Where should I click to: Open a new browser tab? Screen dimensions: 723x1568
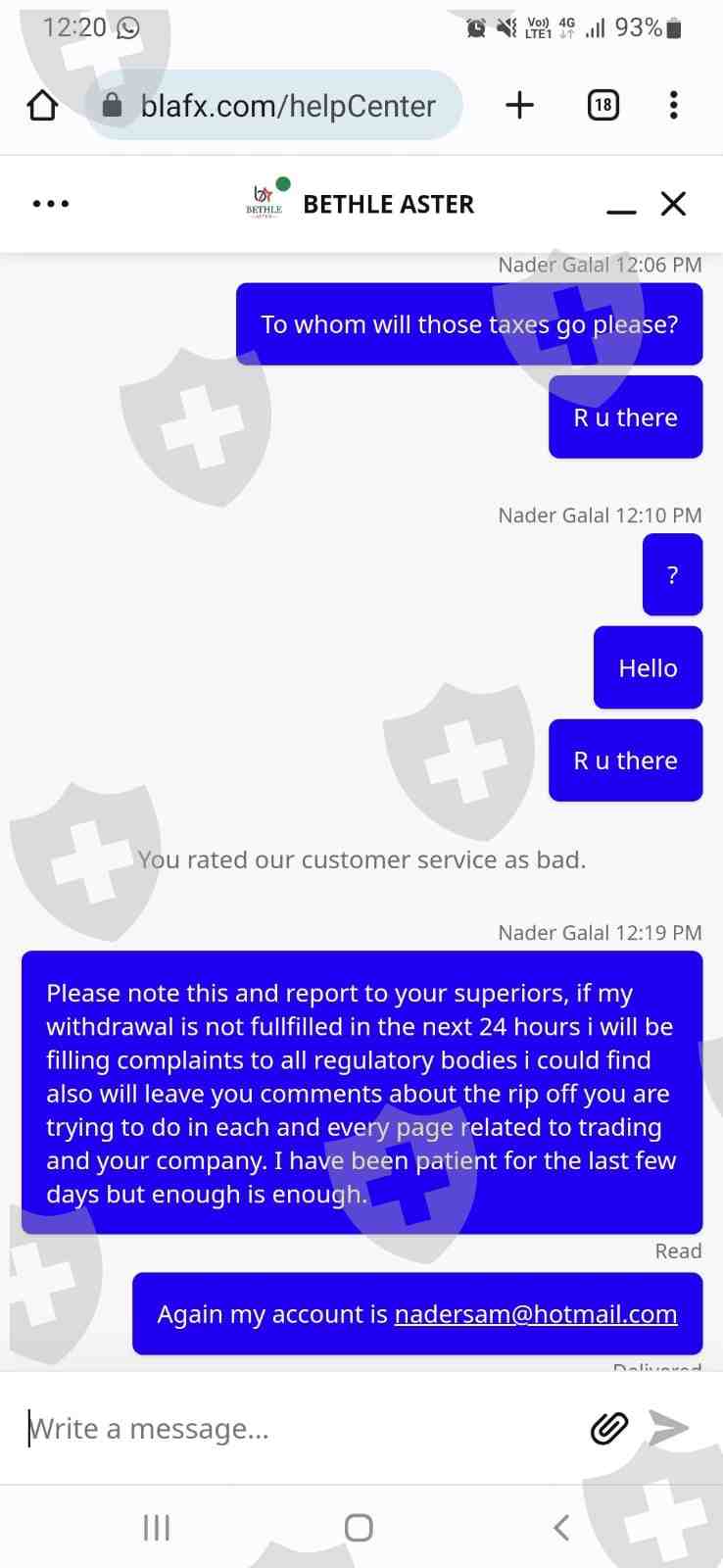pyautogui.click(x=519, y=105)
